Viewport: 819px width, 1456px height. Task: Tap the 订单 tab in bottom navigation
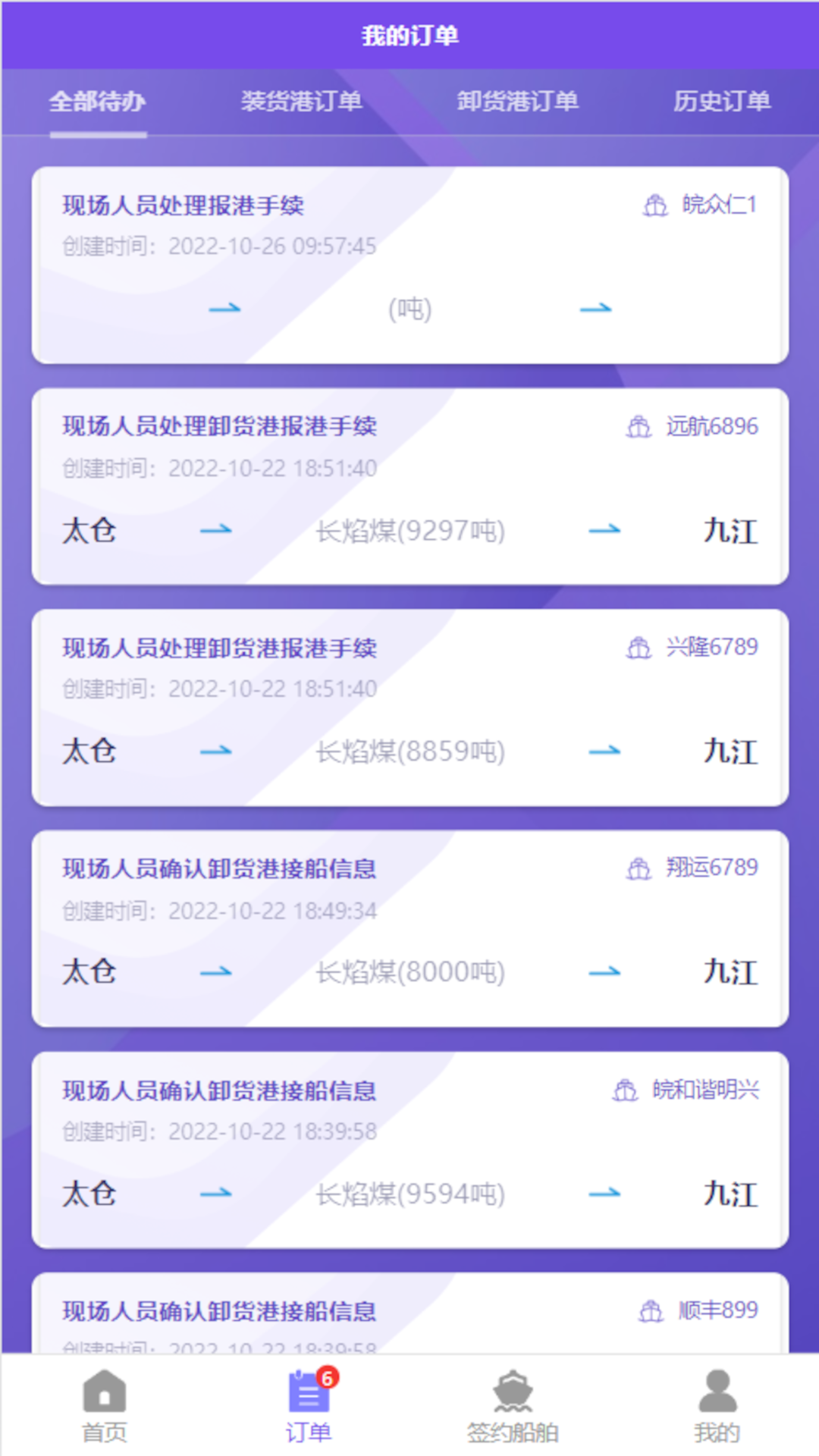click(x=309, y=1406)
